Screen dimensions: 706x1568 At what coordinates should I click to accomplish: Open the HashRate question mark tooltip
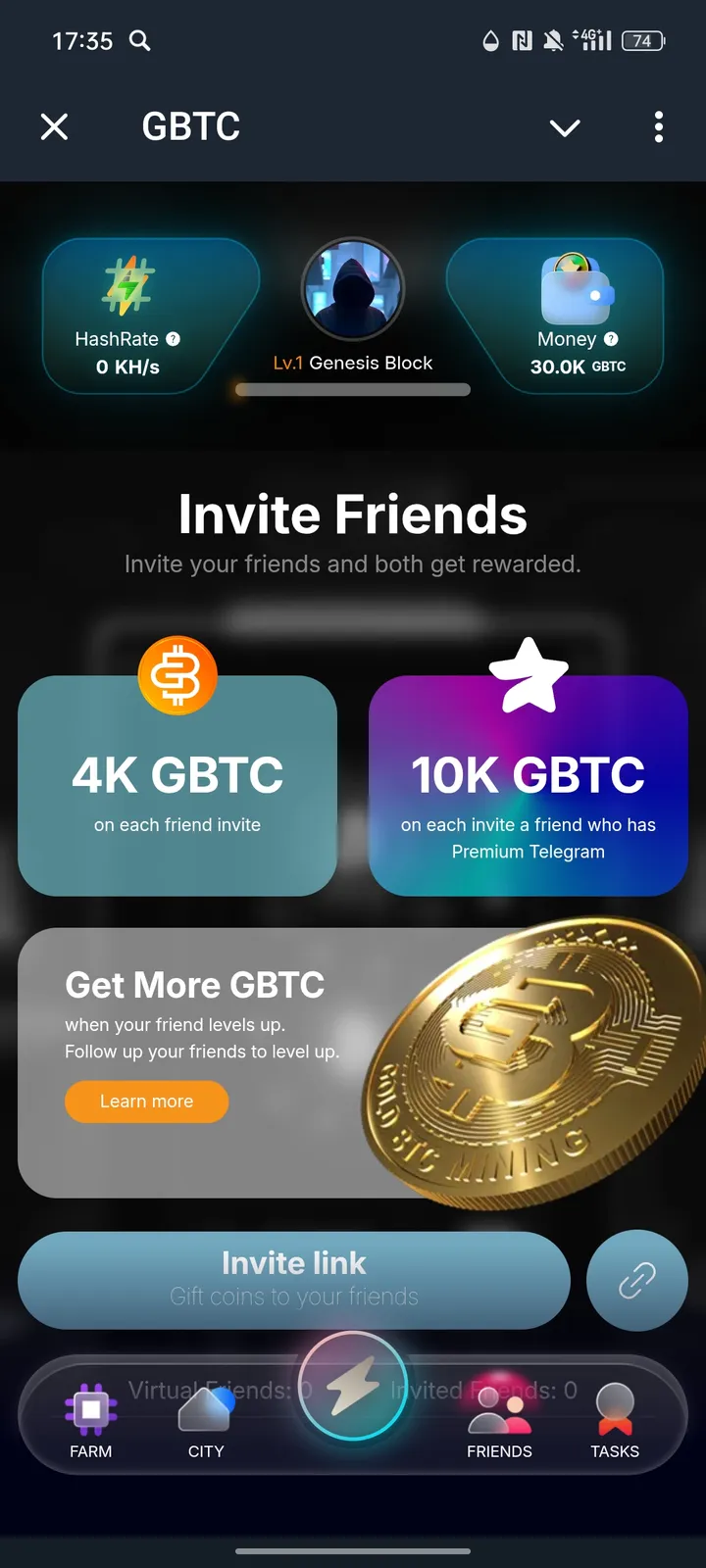[x=173, y=339]
